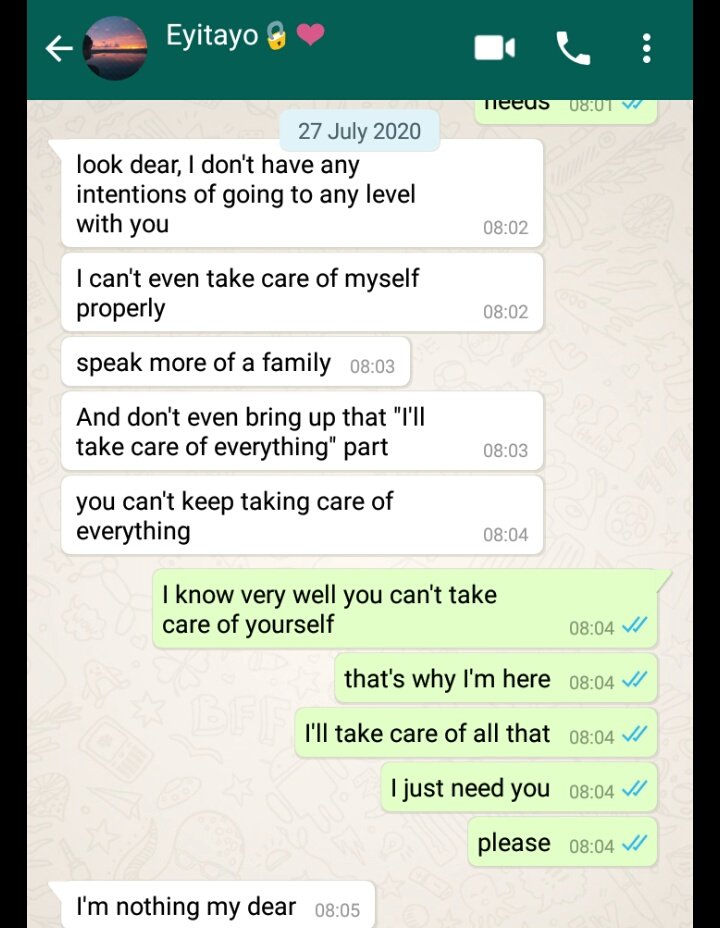Open Eyitayo's contact info from the name
Screen dimensions: 720x928
(x=212, y=38)
